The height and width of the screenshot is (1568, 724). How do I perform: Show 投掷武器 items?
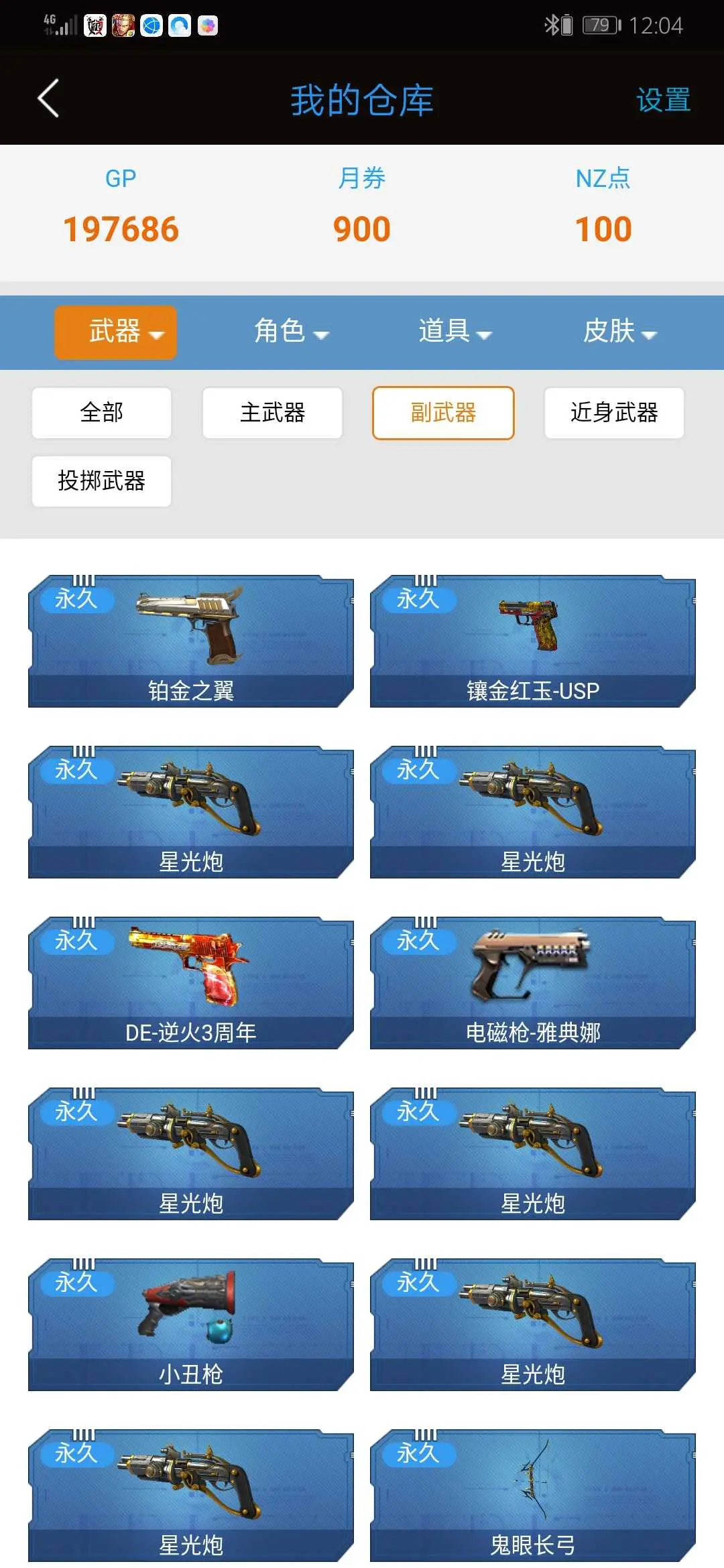tap(101, 481)
